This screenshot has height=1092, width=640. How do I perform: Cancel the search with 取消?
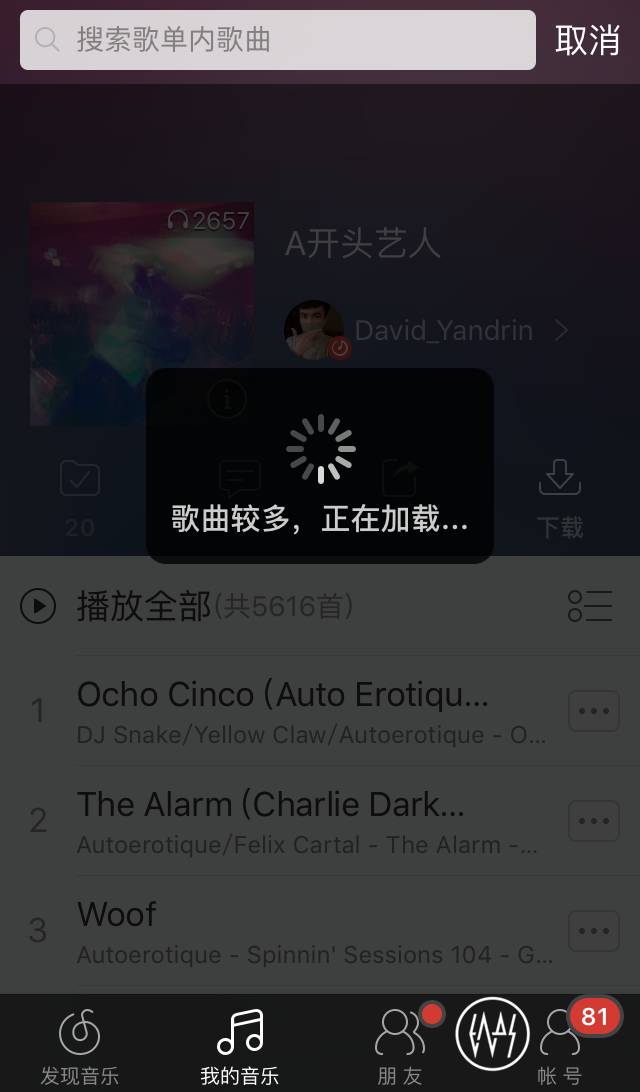click(x=587, y=40)
